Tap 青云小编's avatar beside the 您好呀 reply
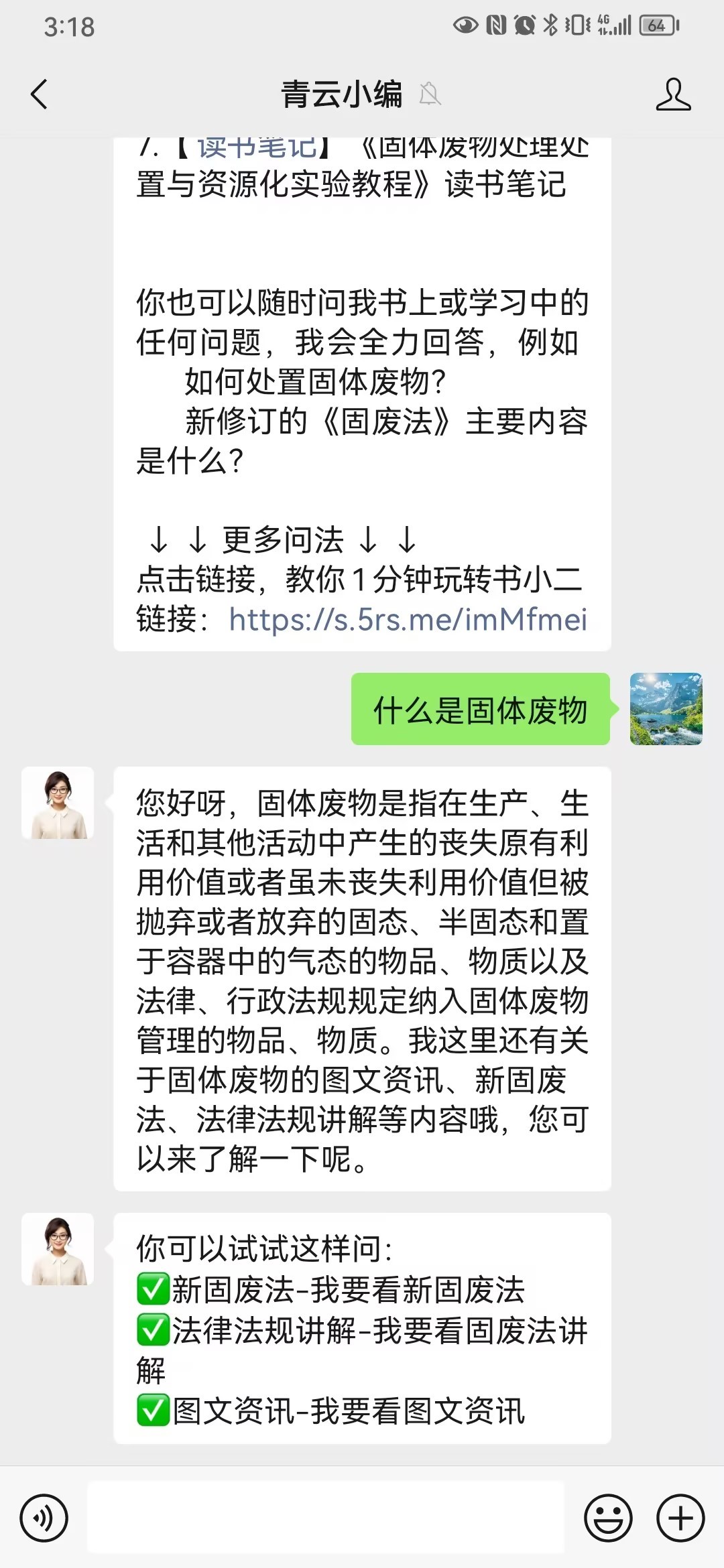The height and width of the screenshot is (1568, 724). coord(58,803)
